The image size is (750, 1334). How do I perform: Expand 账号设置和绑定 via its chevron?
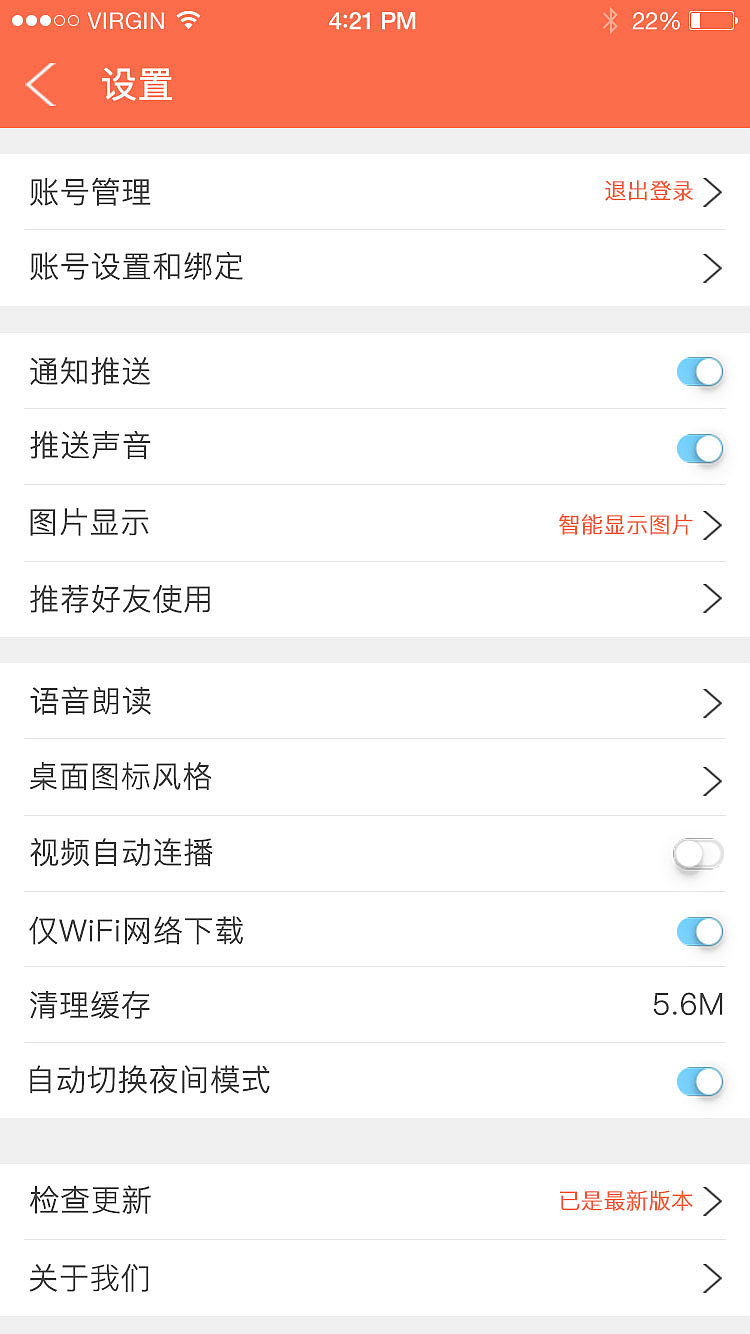pos(711,268)
